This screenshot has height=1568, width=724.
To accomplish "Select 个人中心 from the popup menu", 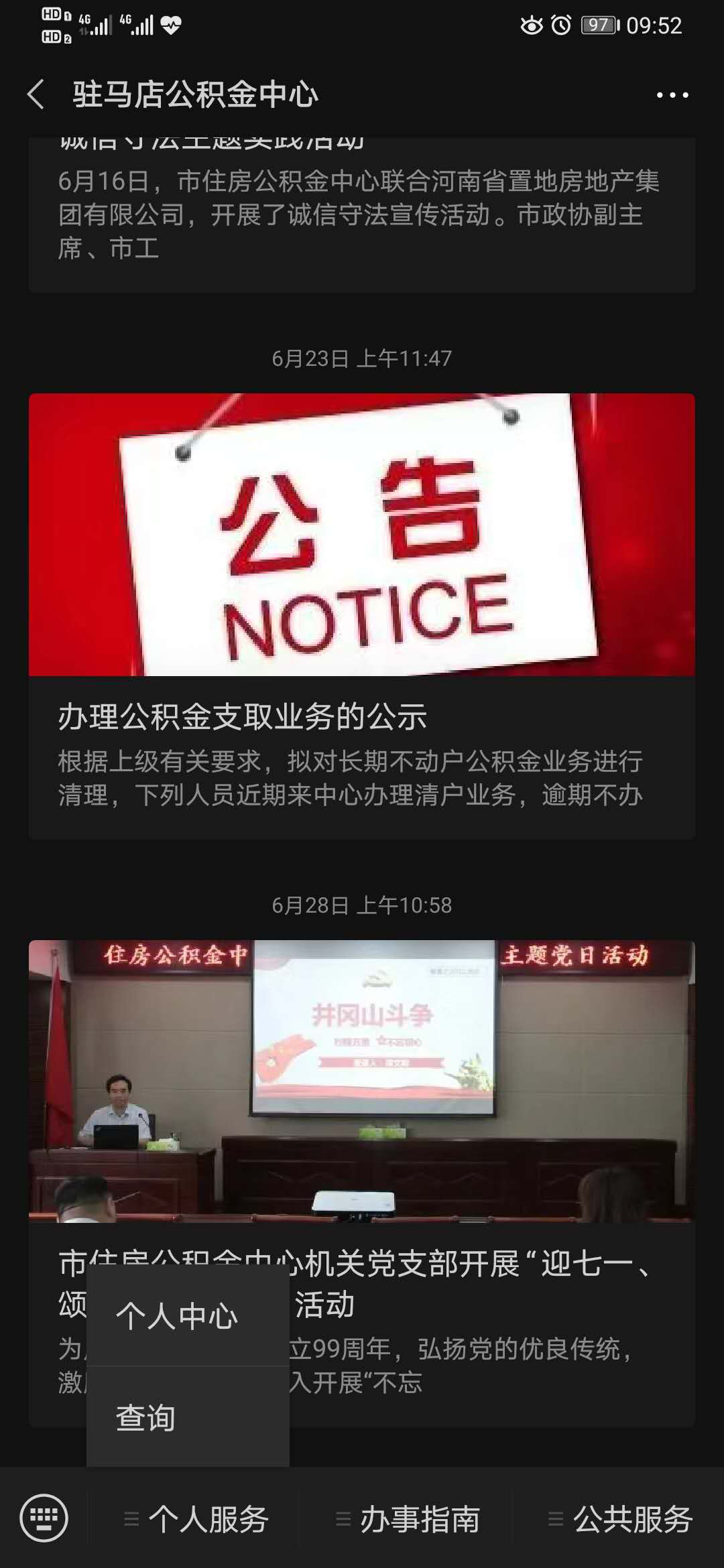I will point(177,1317).
